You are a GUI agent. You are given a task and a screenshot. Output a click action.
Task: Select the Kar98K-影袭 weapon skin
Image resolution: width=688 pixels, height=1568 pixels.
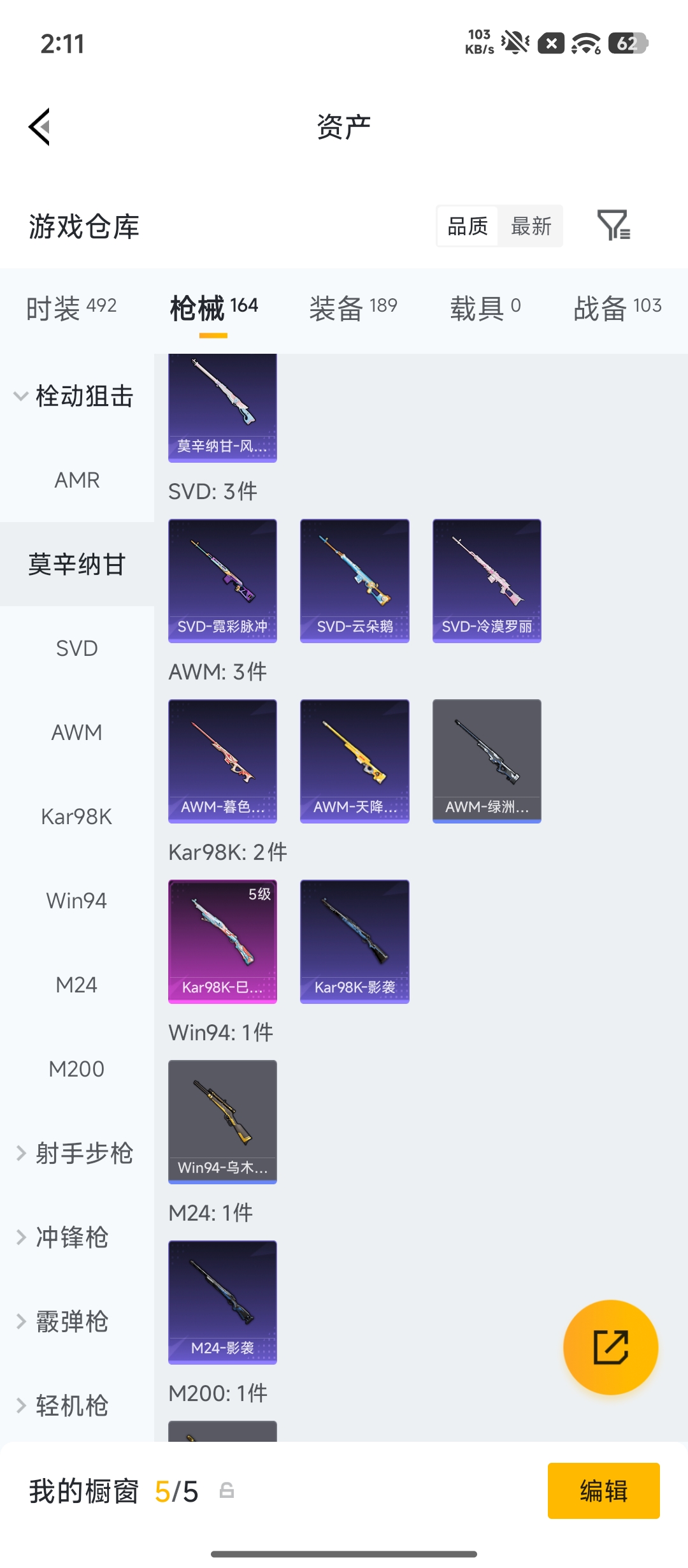click(x=354, y=940)
